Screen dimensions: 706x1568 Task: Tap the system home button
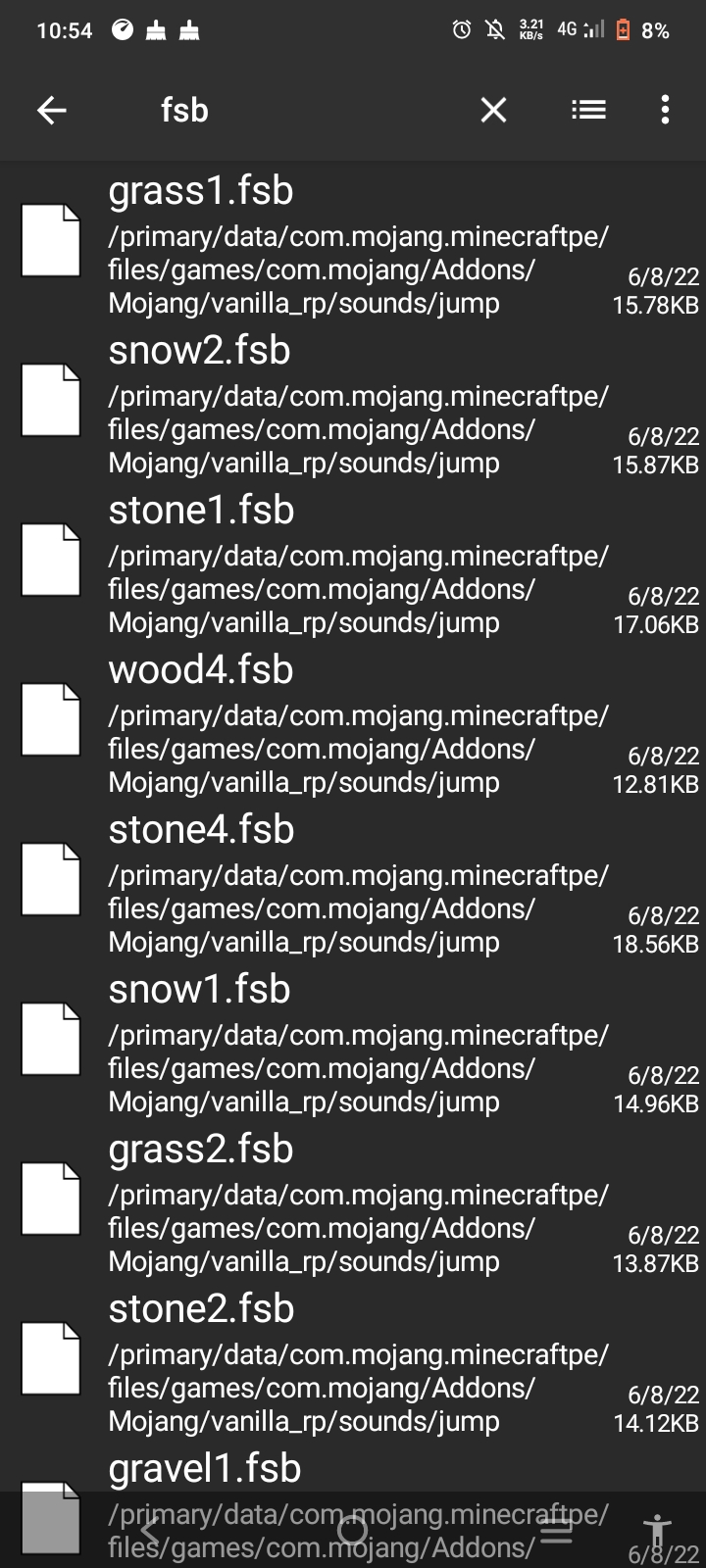point(352,1530)
